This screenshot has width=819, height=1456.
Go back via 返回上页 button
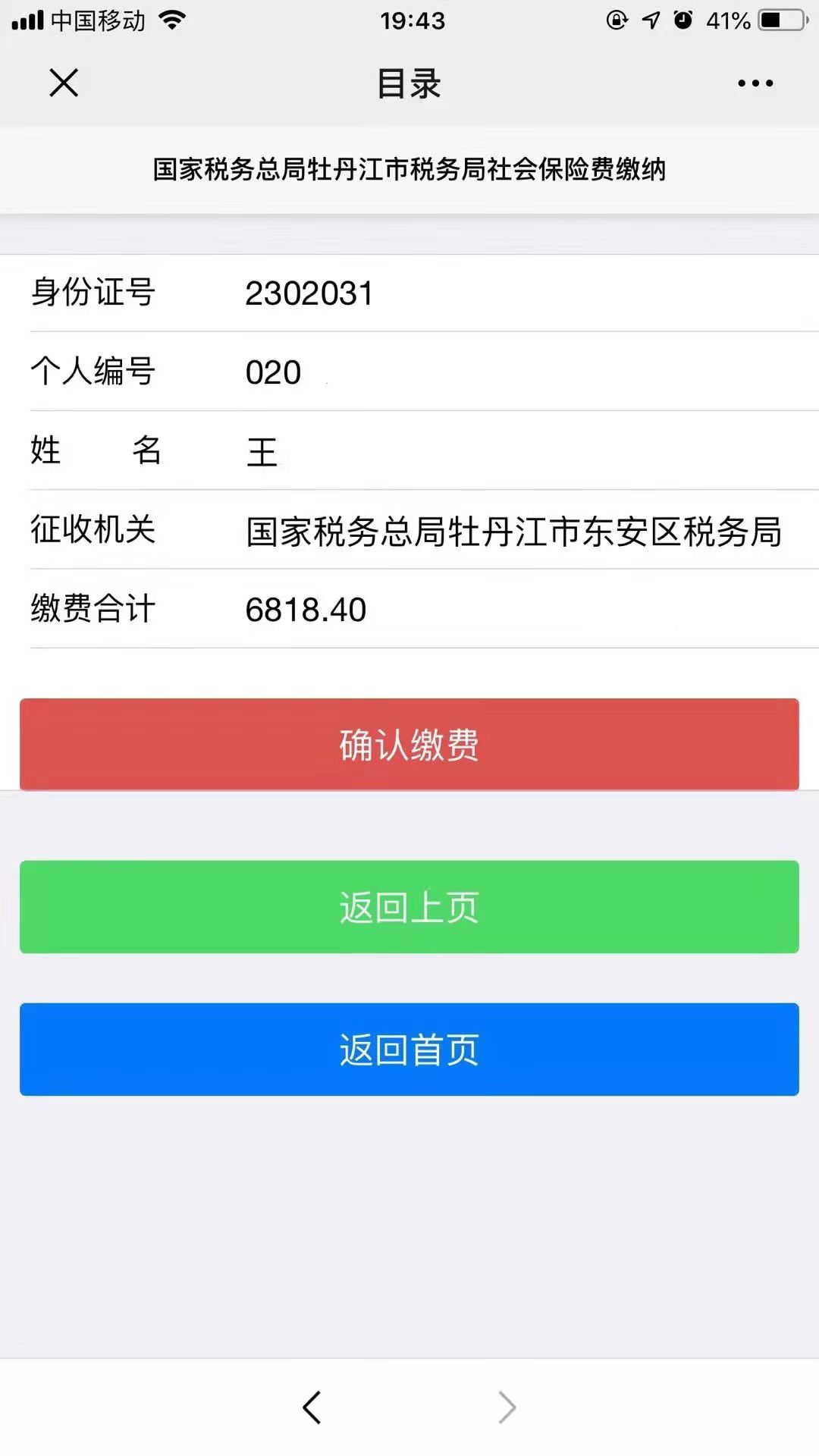(x=409, y=907)
